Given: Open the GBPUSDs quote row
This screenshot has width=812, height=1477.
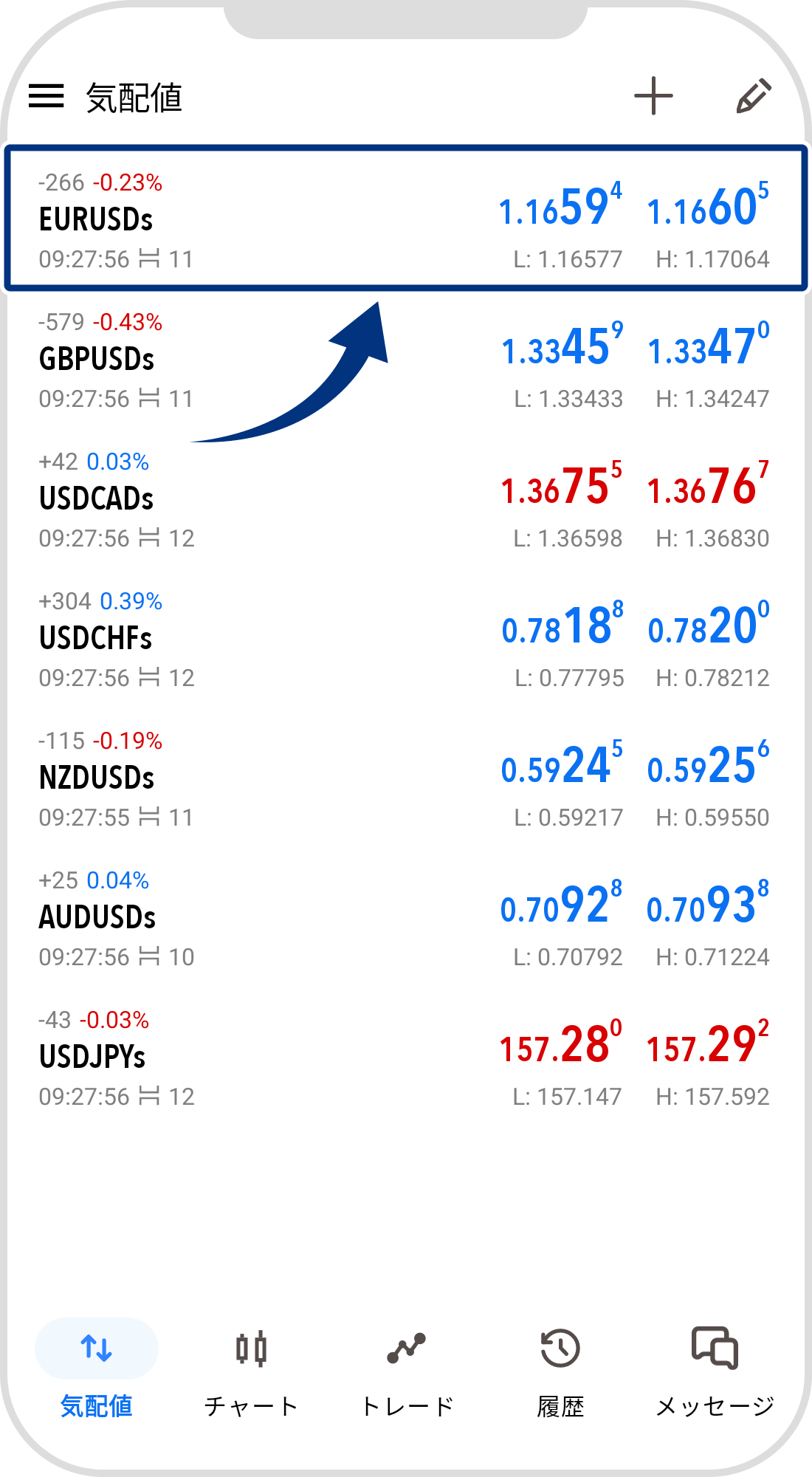Looking at the screenshot, I should point(97,360).
